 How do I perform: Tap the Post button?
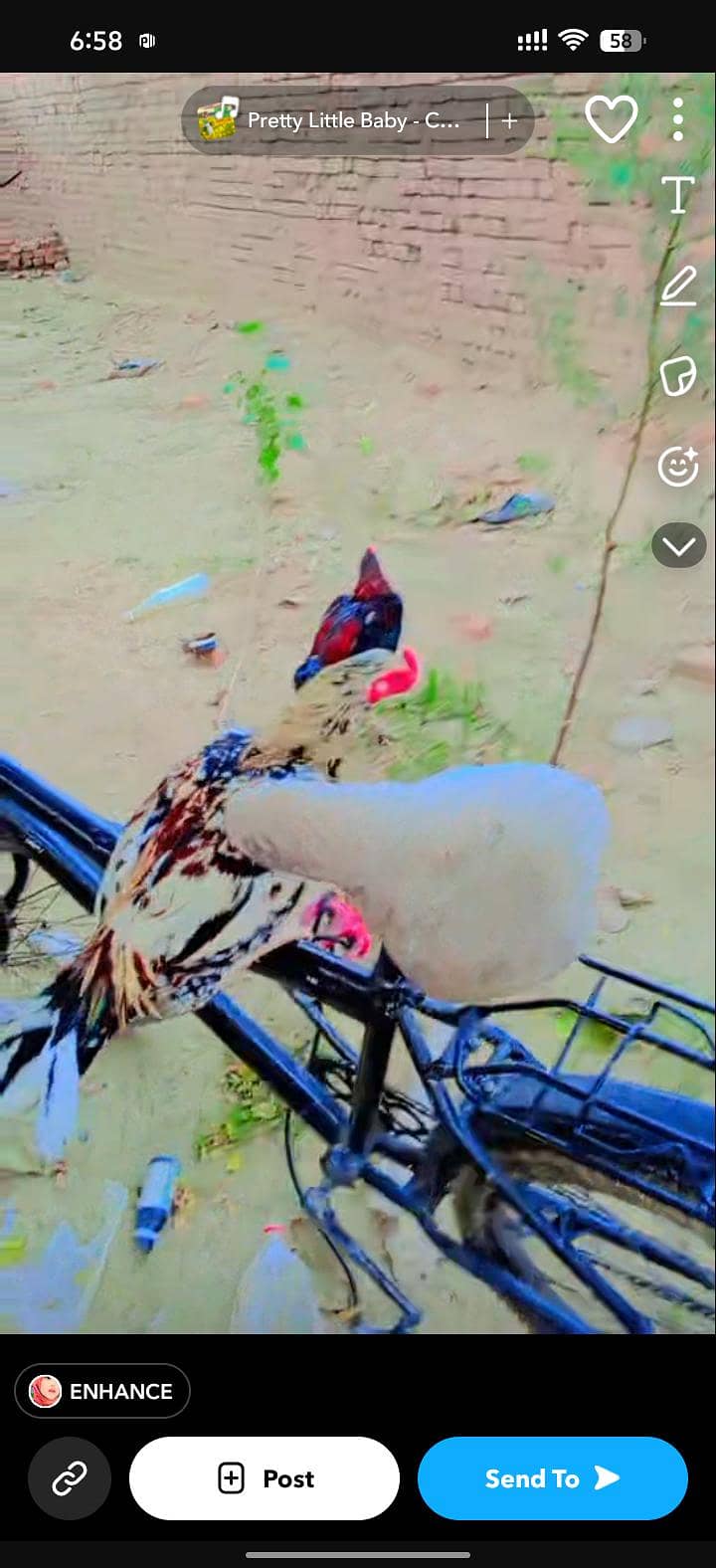pyautogui.click(x=265, y=1478)
